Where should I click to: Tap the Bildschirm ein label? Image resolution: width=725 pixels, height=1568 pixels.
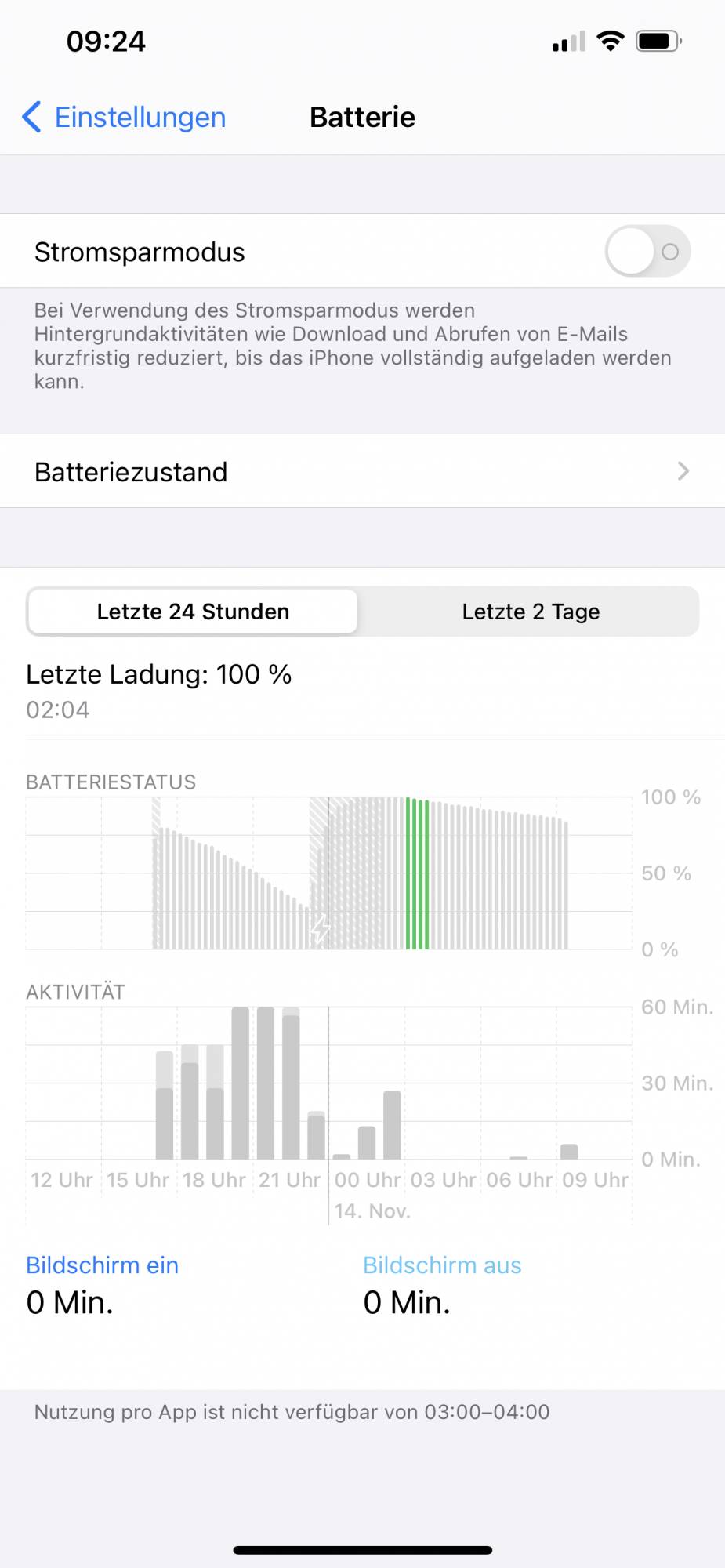103,1265
